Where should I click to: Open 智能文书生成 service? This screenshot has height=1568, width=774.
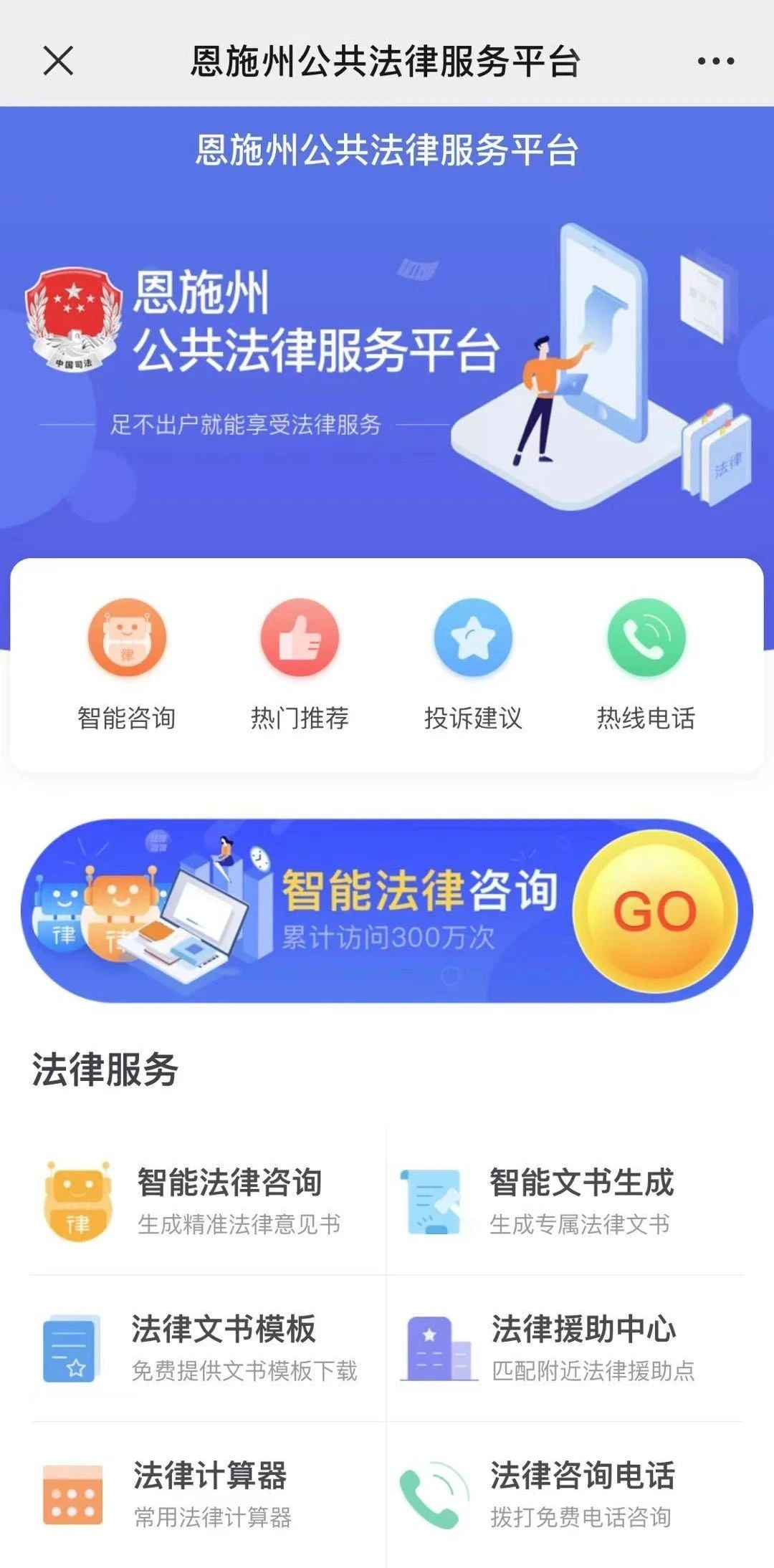click(x=566, y=1201)
